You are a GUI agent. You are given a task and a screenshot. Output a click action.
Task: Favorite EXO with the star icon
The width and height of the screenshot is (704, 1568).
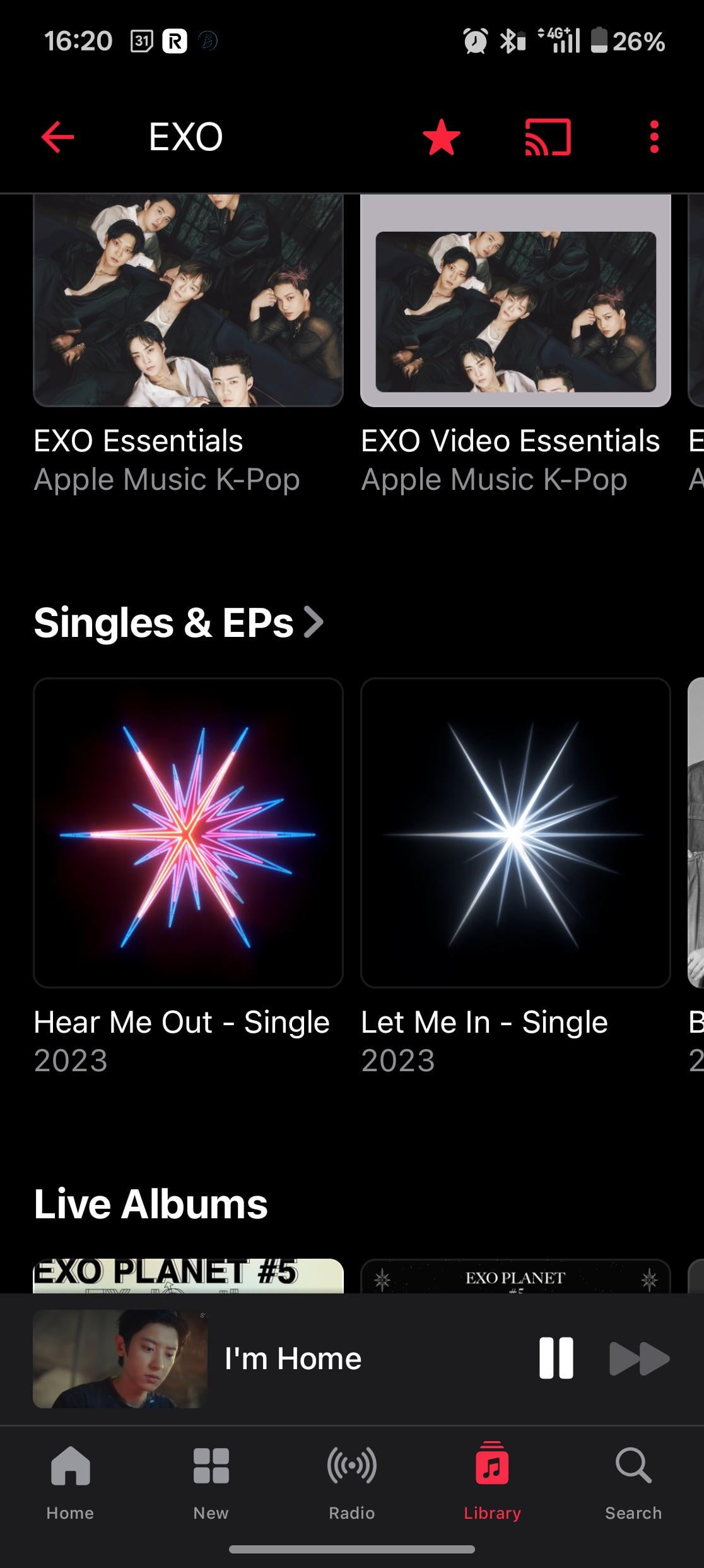441,137
